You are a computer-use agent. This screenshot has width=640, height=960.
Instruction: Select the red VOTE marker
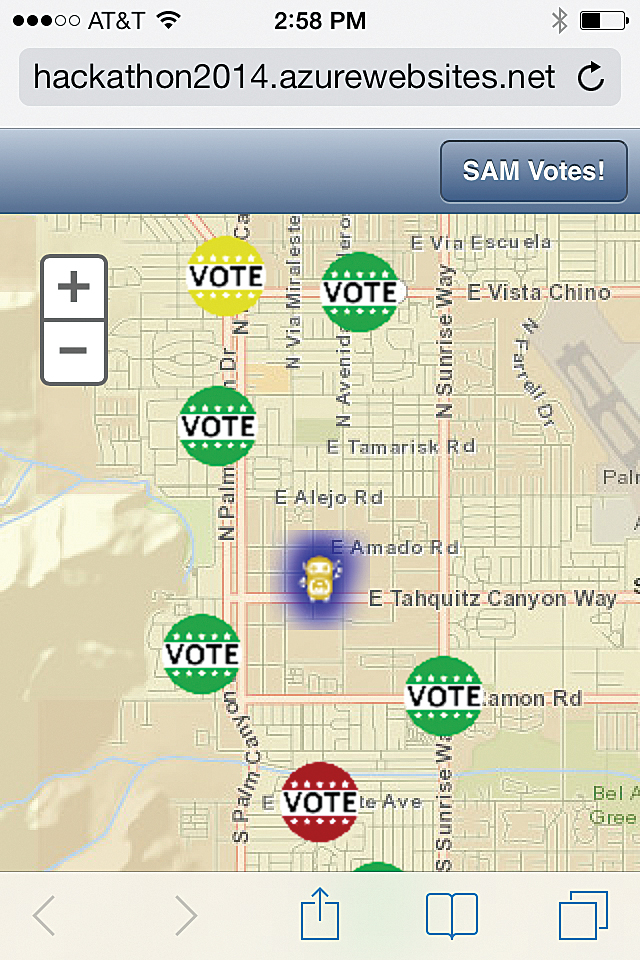tap(320, 801)
